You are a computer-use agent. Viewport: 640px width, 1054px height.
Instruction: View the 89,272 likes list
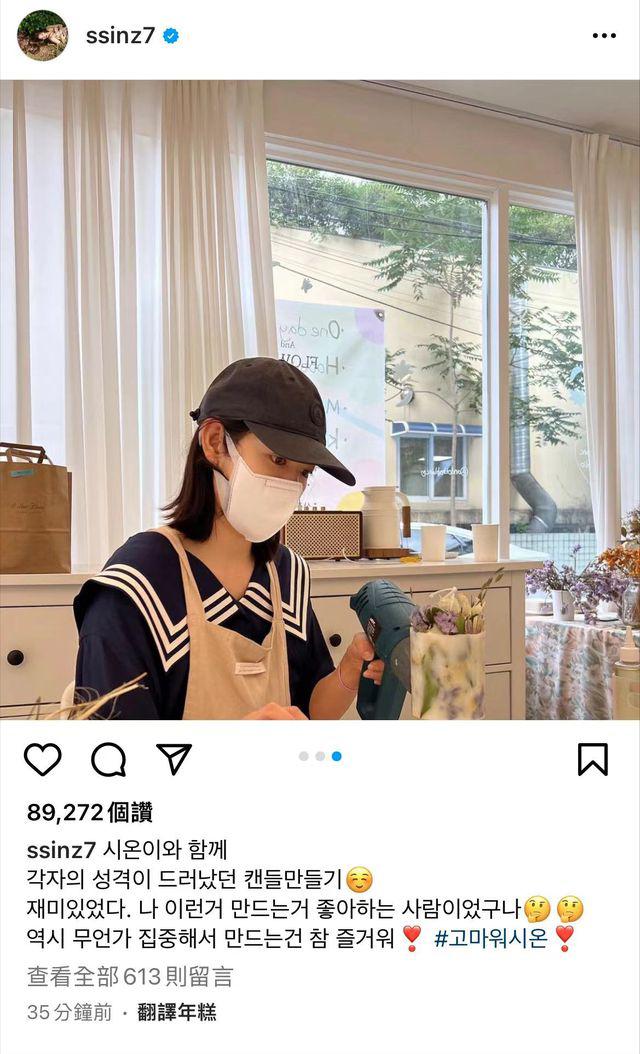[90, 812]
